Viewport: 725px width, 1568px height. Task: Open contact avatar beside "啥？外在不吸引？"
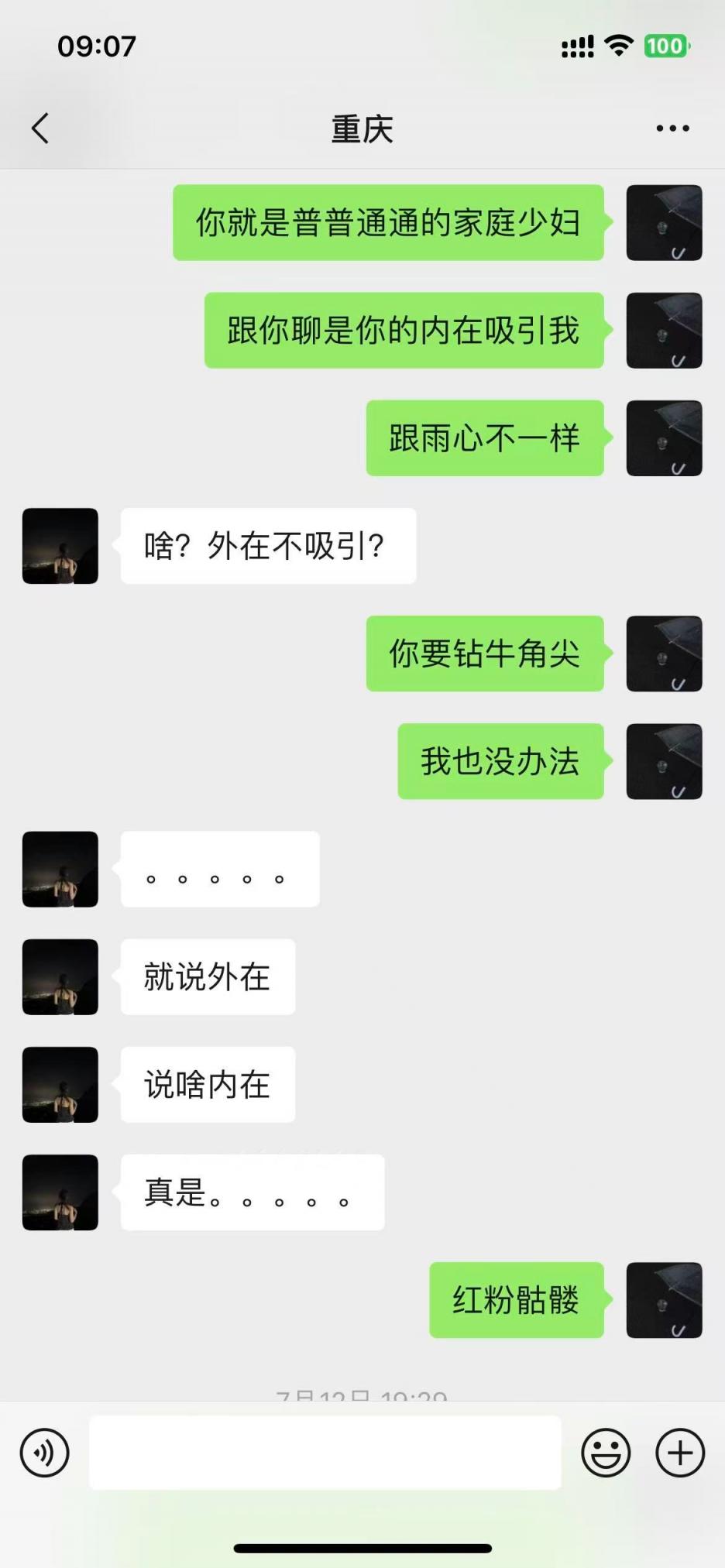60,546
